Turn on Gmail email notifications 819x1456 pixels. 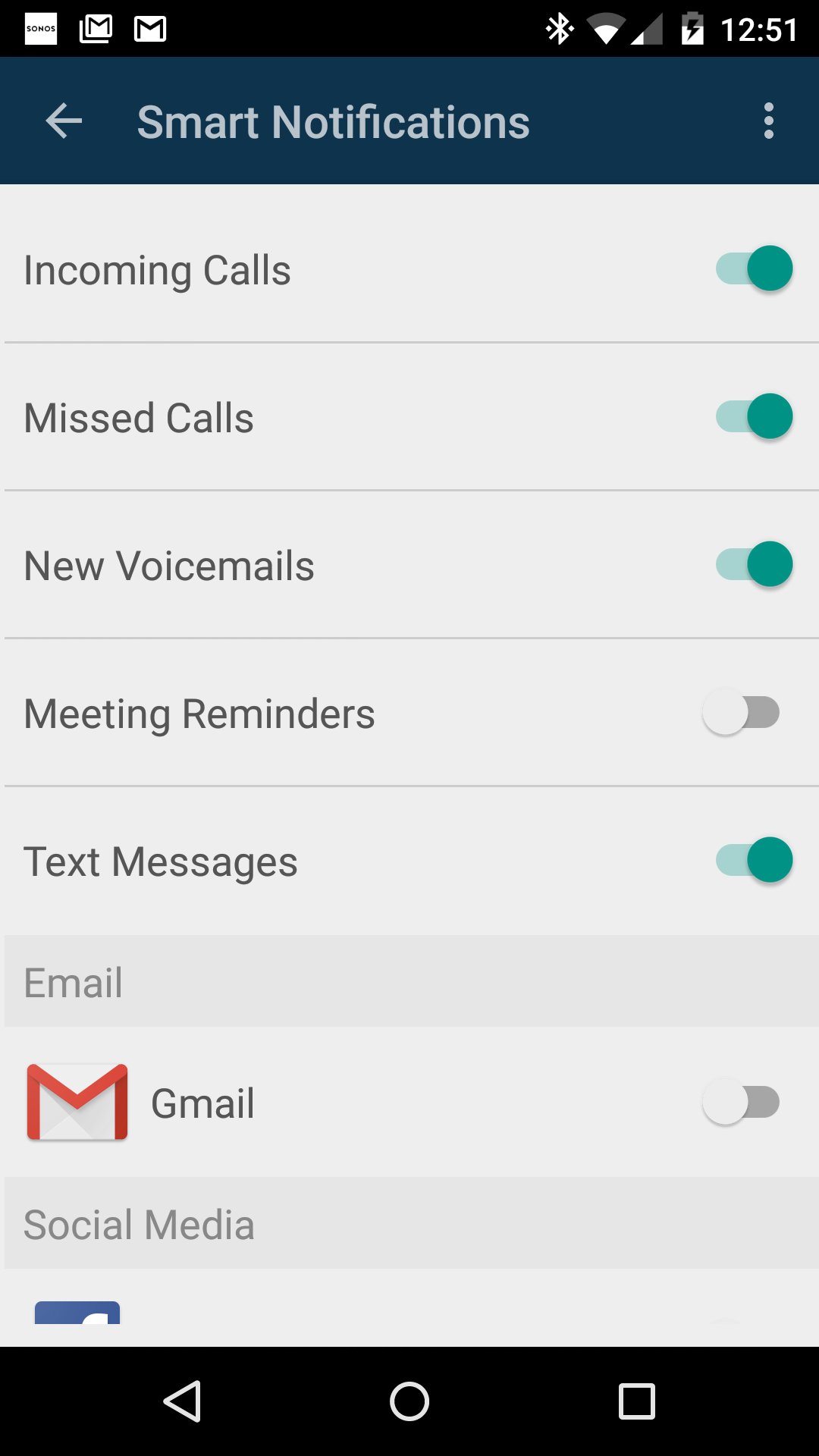(741, 1102)
